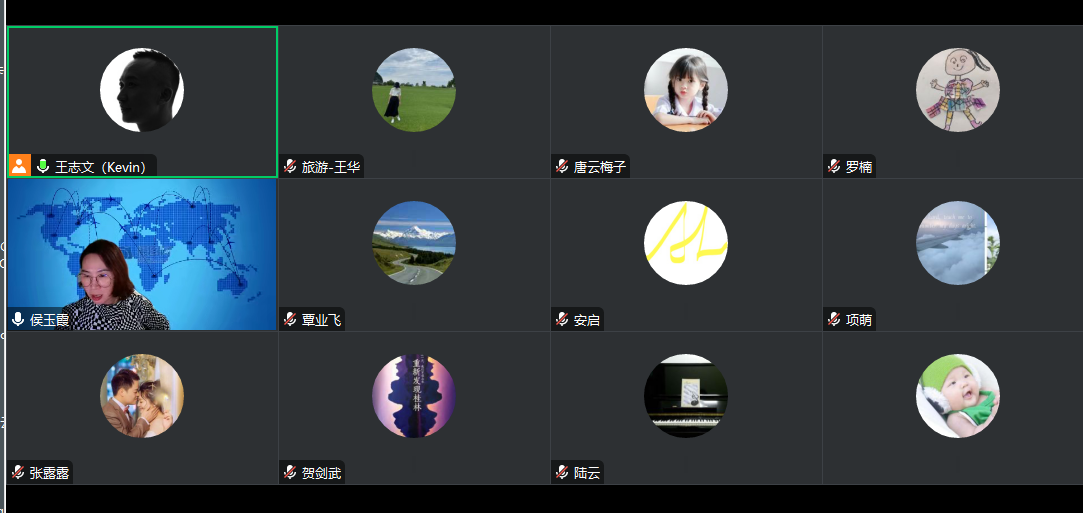Tap 张露露's participant tile
The width and height of the screenshot is (1083, 513).
142,408
